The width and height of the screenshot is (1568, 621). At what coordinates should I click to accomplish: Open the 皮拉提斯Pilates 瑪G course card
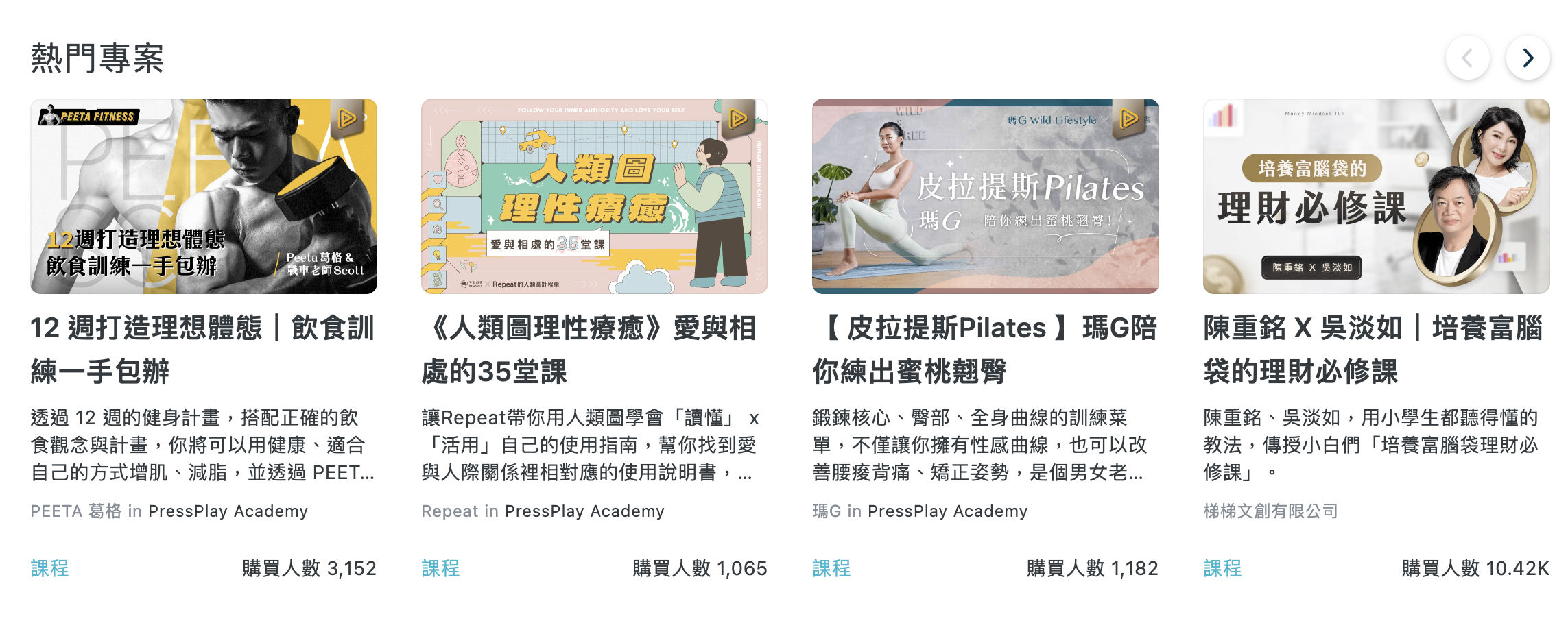[x=985, y=196]
